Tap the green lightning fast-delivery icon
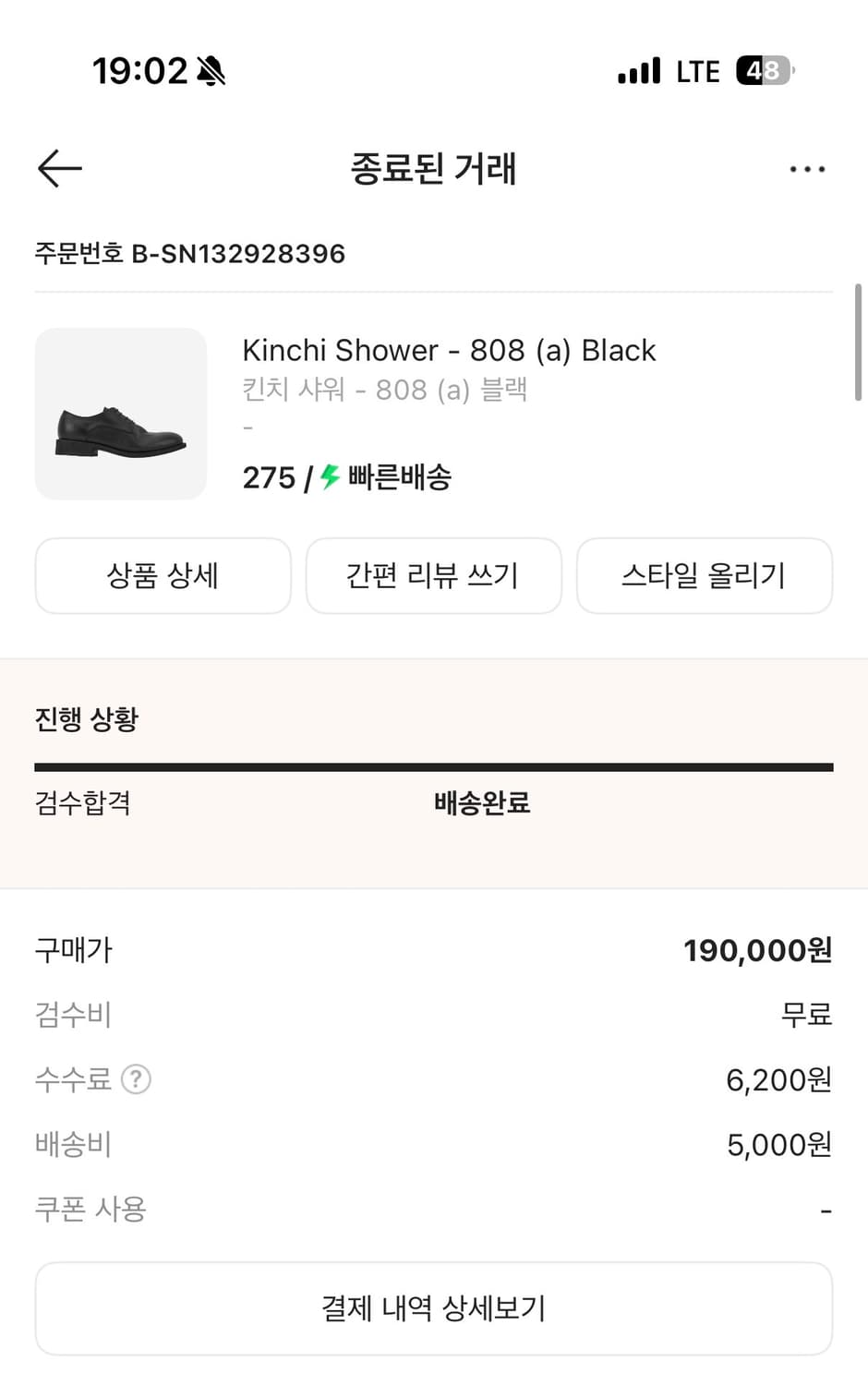 328,477
